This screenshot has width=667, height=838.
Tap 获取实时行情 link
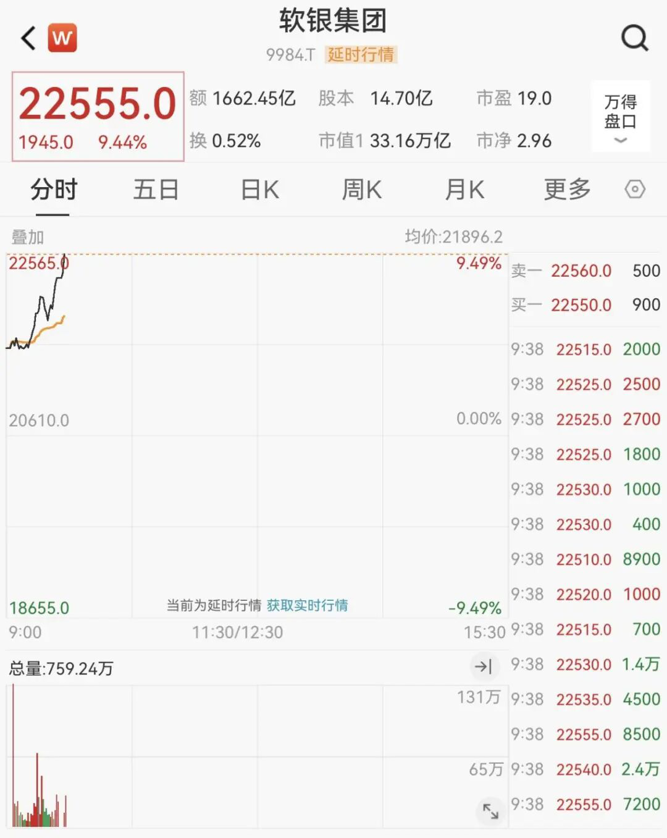point(307,605)
